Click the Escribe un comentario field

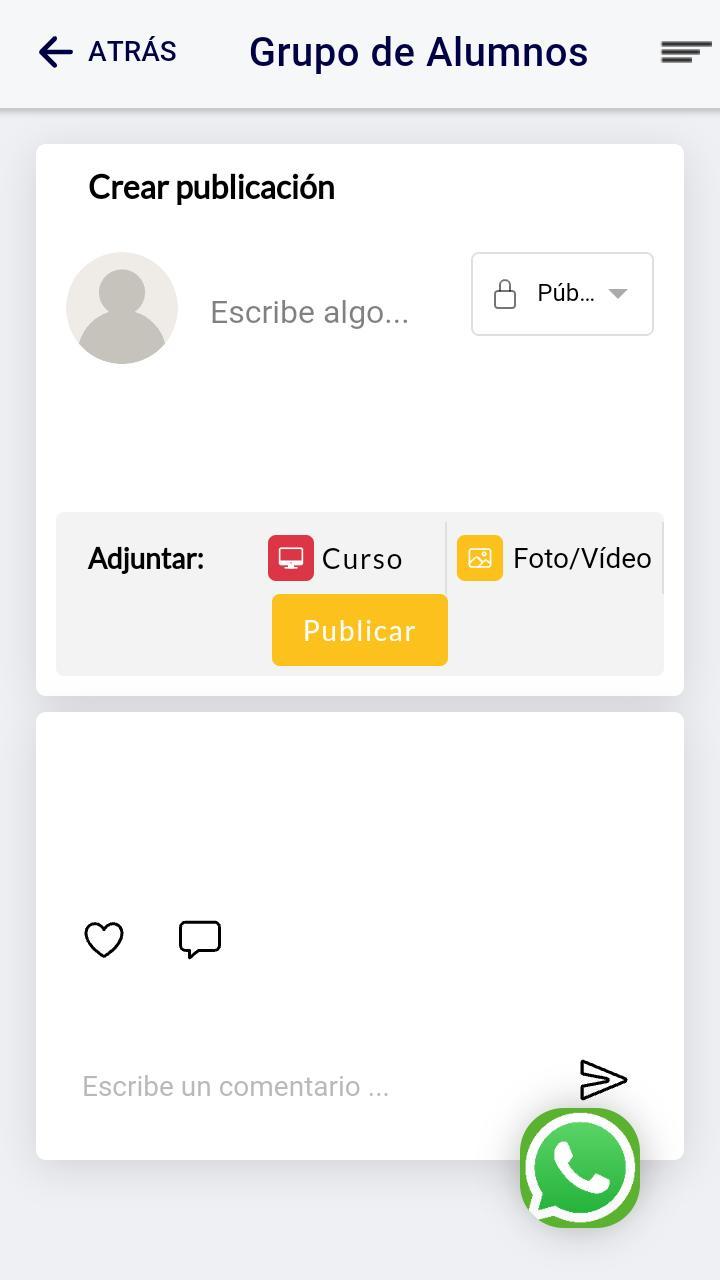click(x=237, y=1086)
